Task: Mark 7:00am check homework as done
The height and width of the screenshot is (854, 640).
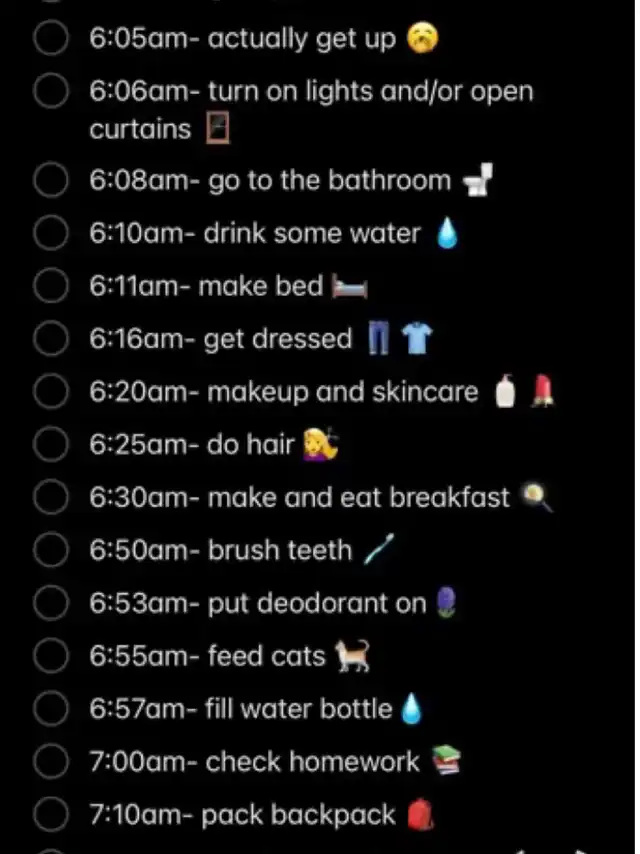Action: pos(50,763)
